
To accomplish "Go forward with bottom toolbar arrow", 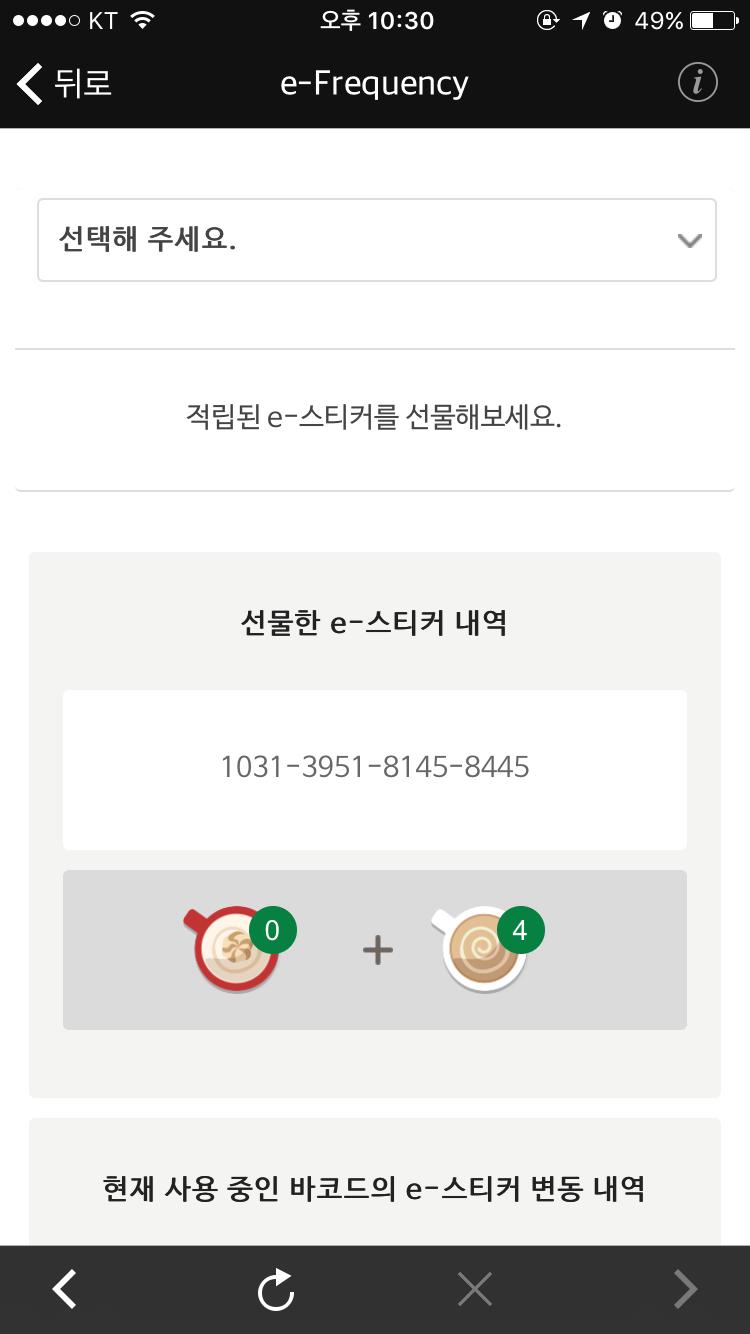I will click(685, 1290).
